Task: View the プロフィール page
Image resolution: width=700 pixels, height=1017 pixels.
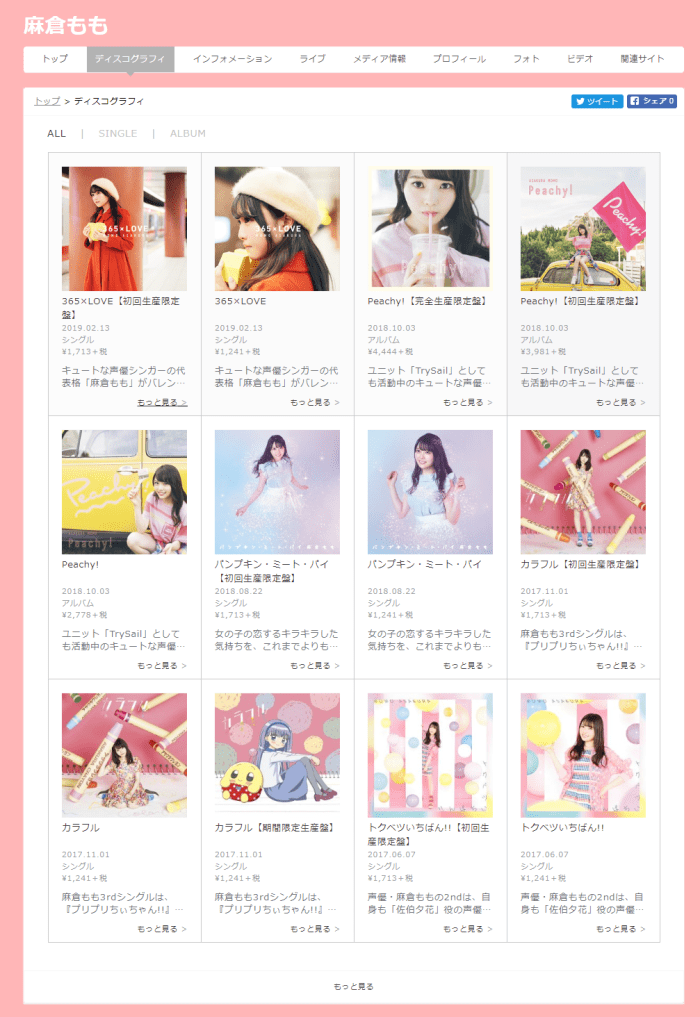Action: [x=459, y=59]
